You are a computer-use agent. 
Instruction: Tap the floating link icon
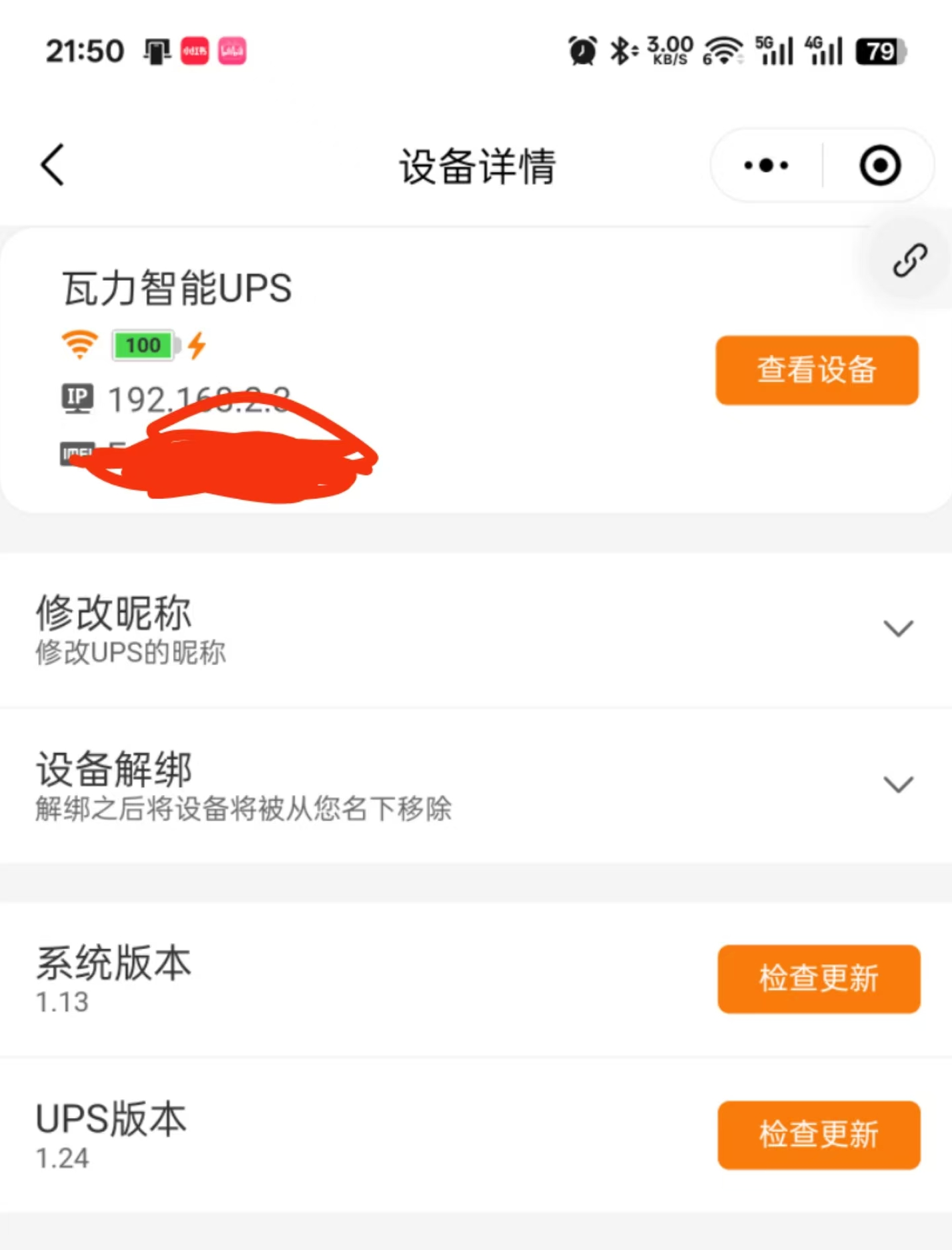[x=909, y=260]
